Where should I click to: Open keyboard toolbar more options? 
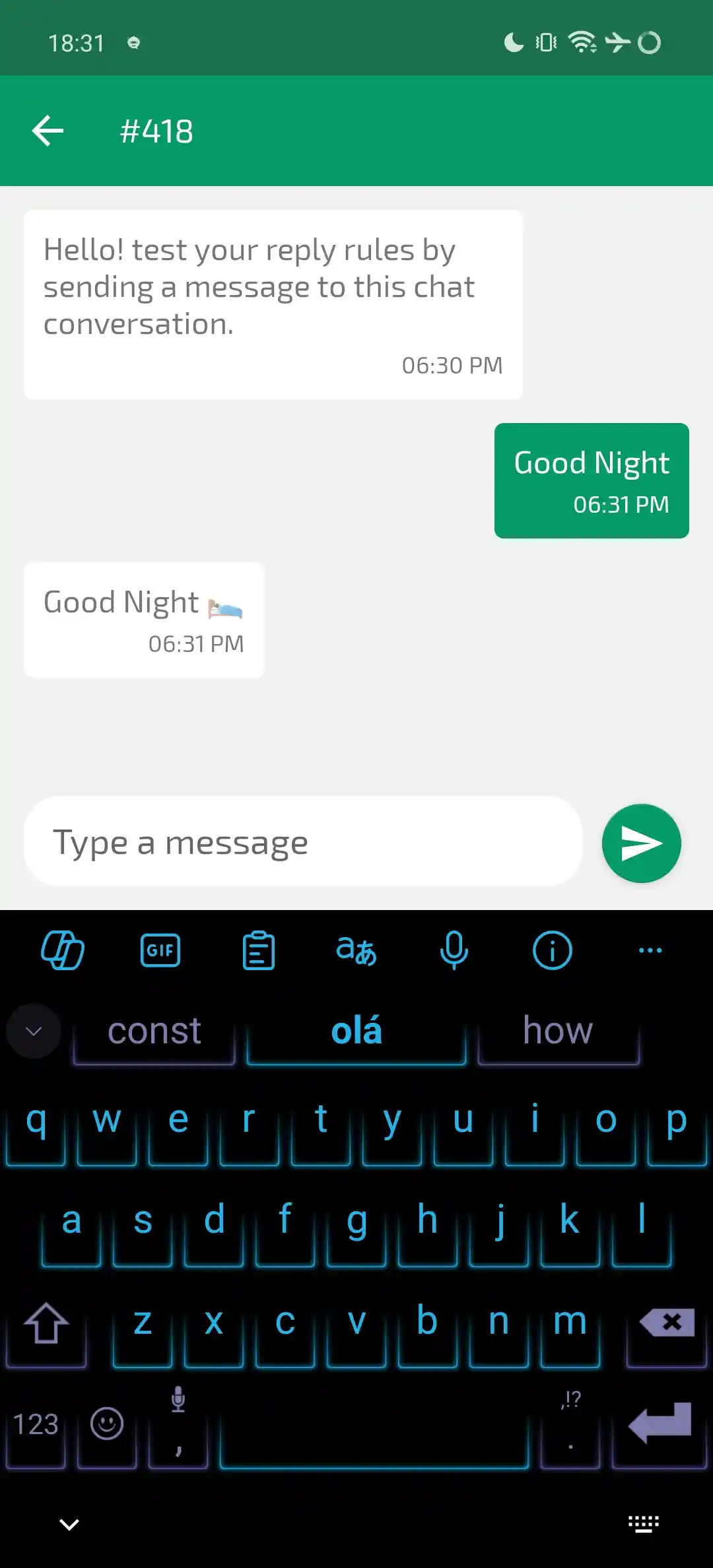point(650,950)
